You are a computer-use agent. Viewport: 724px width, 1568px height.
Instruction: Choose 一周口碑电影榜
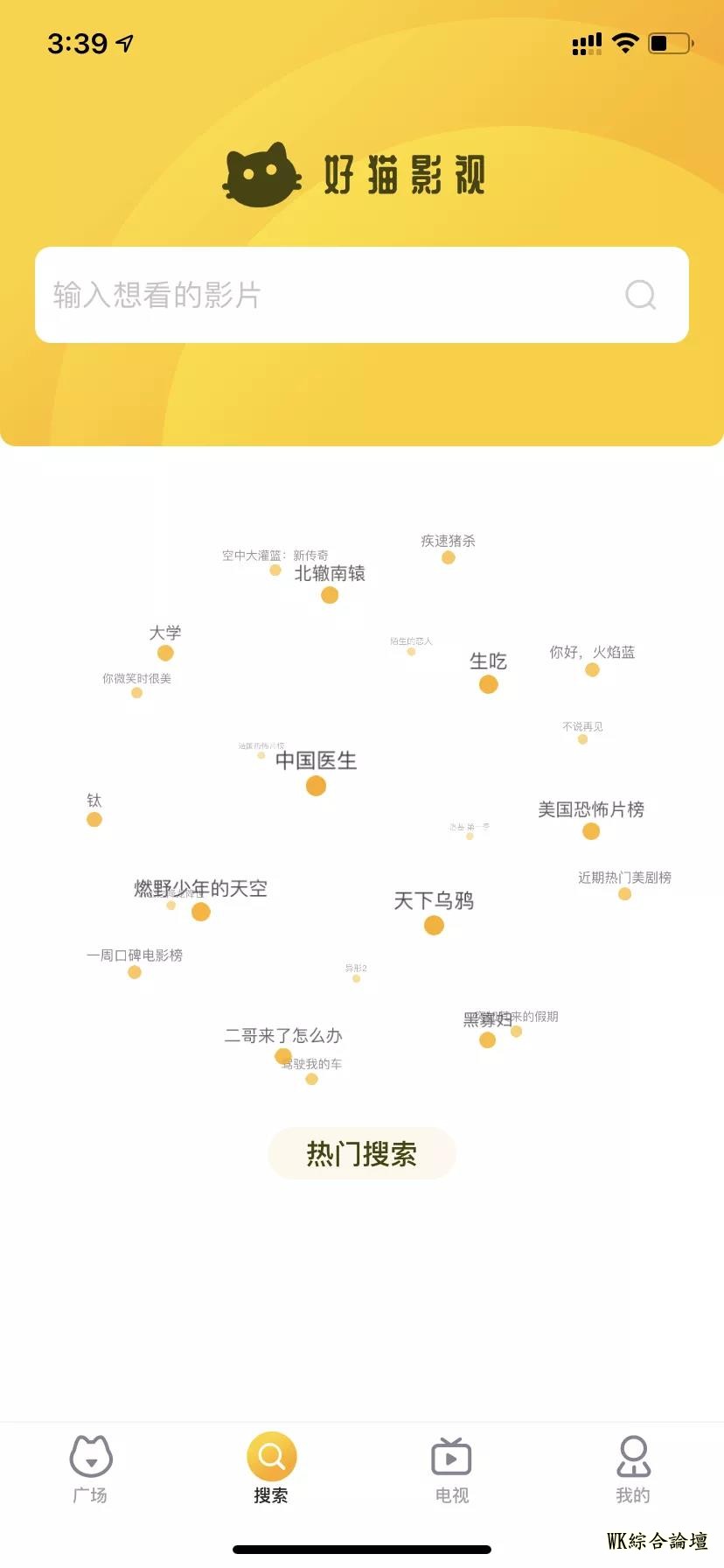[135, 955]
